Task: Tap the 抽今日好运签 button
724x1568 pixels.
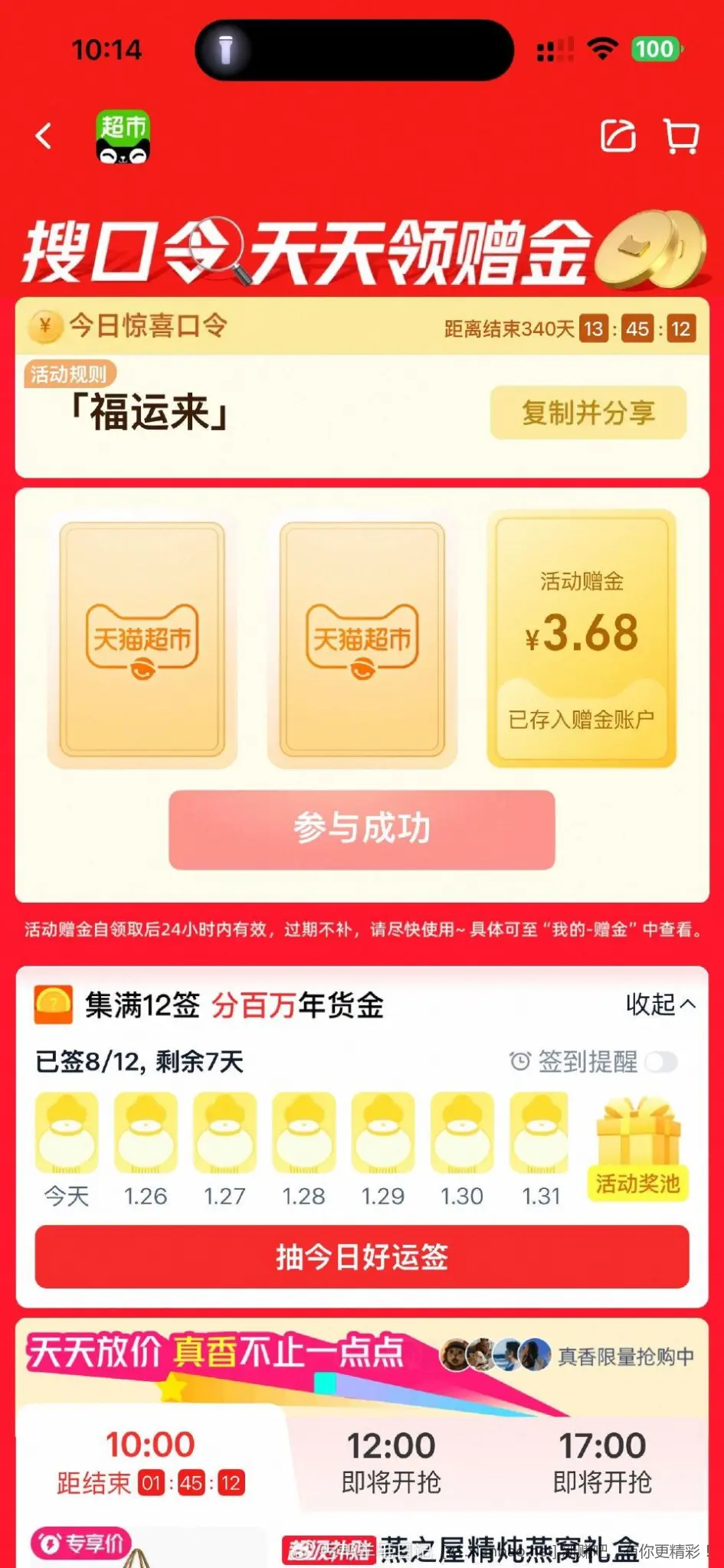Action: [362, 1256]
